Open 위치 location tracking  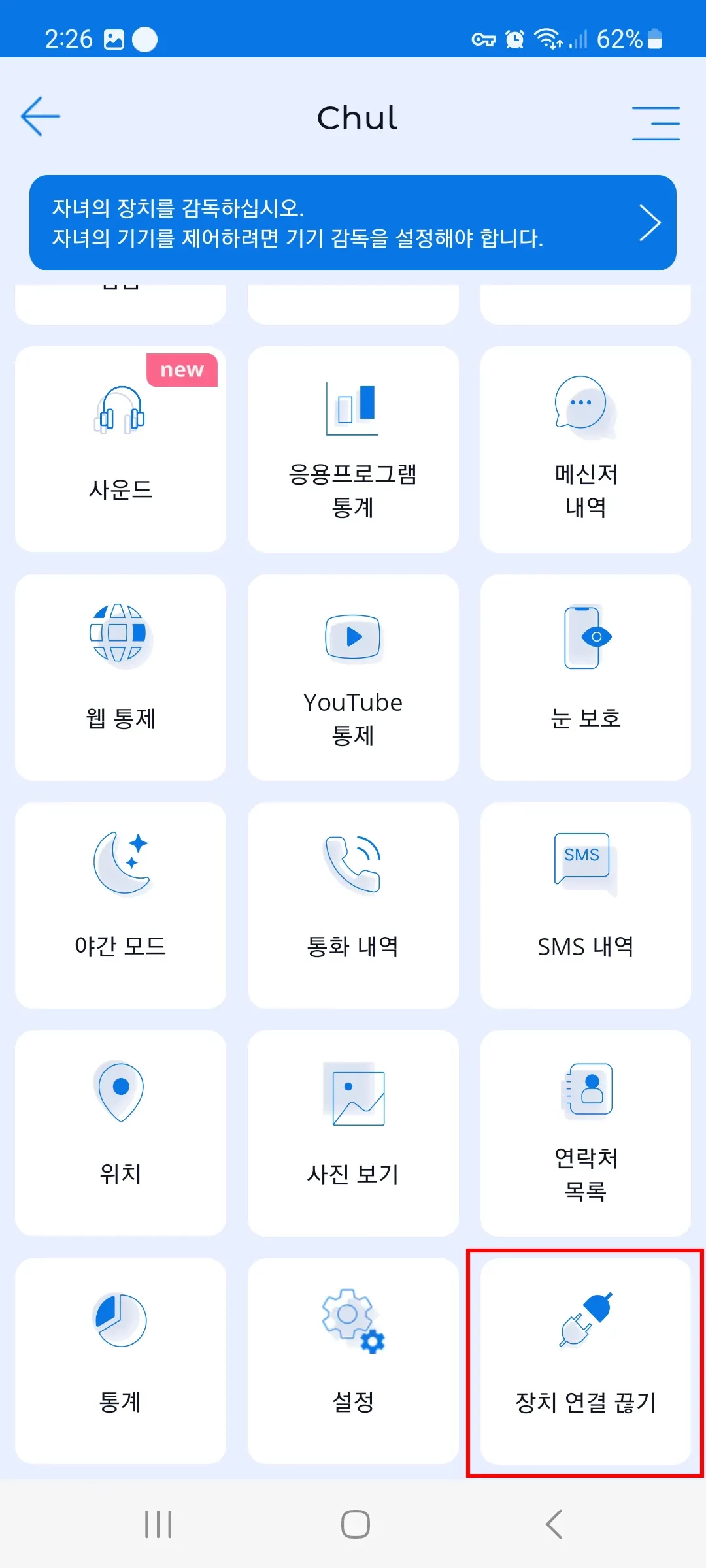coord(120,1134)
